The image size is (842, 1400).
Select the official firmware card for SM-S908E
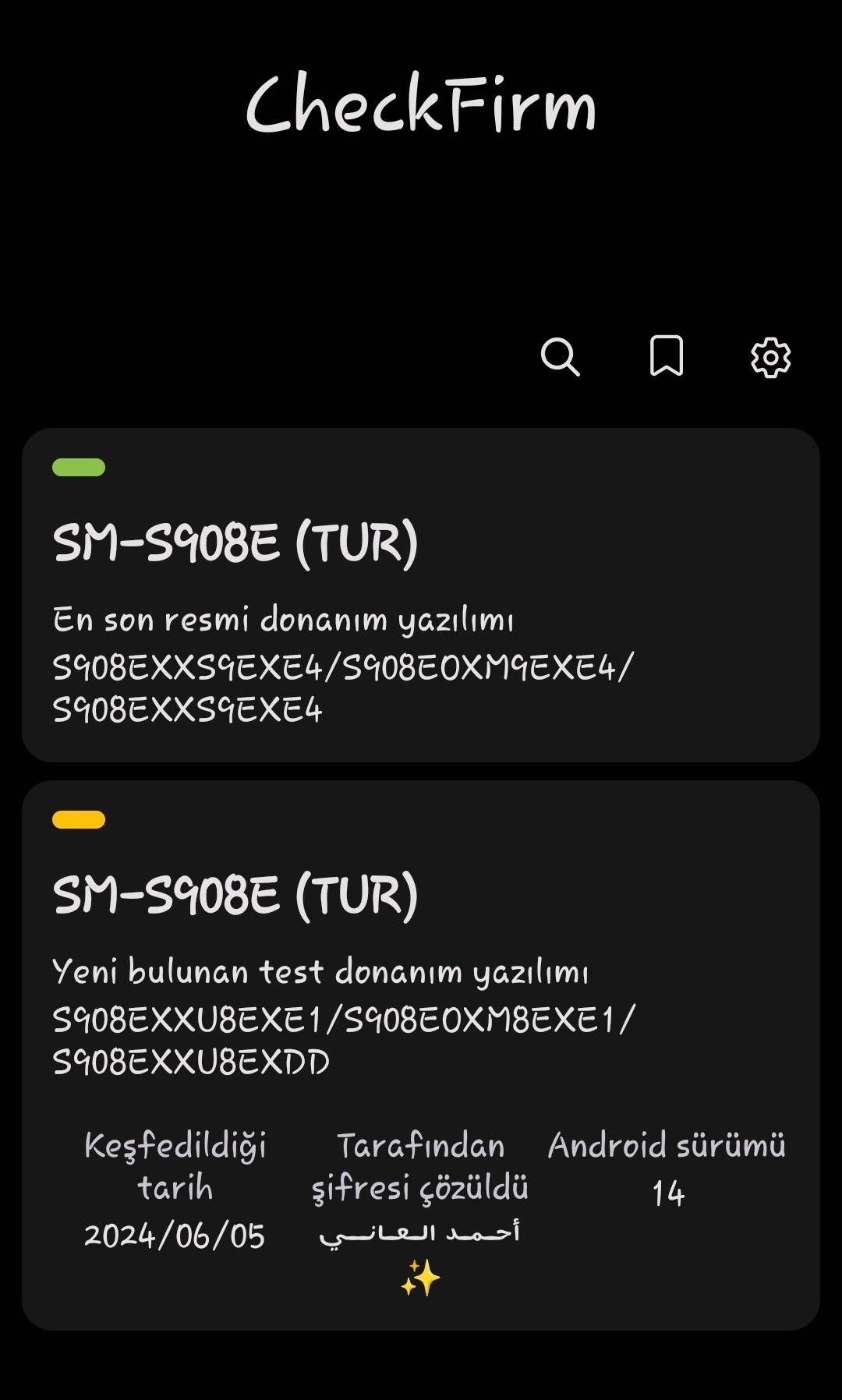(x=421, y=592)
